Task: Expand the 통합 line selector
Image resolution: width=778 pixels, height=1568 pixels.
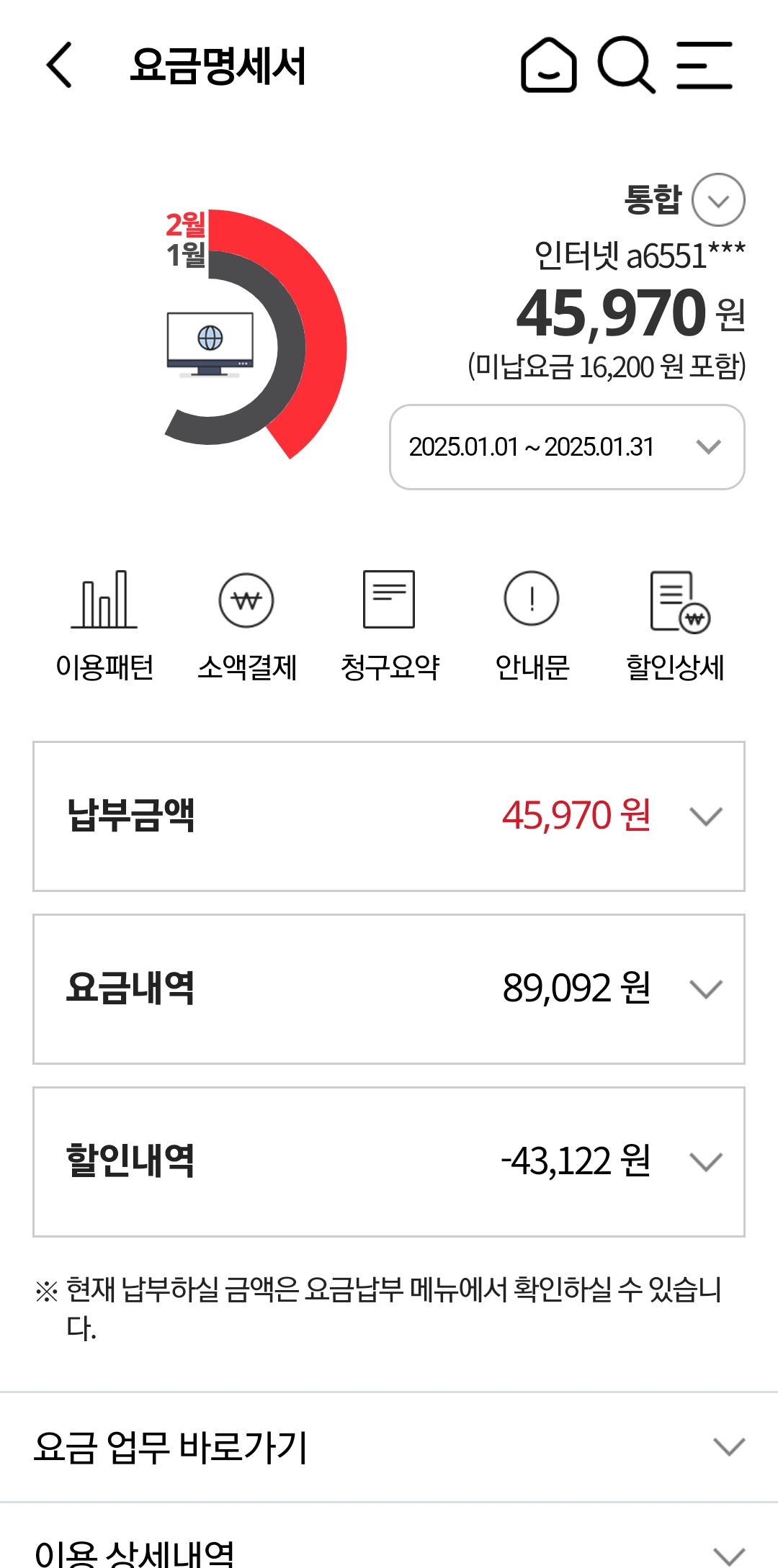Action: [717, 200]
